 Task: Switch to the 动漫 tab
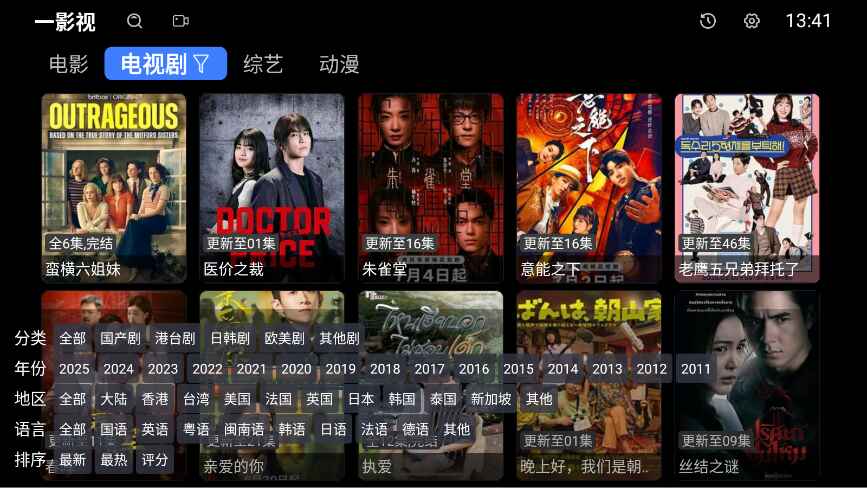pos(339,64)
